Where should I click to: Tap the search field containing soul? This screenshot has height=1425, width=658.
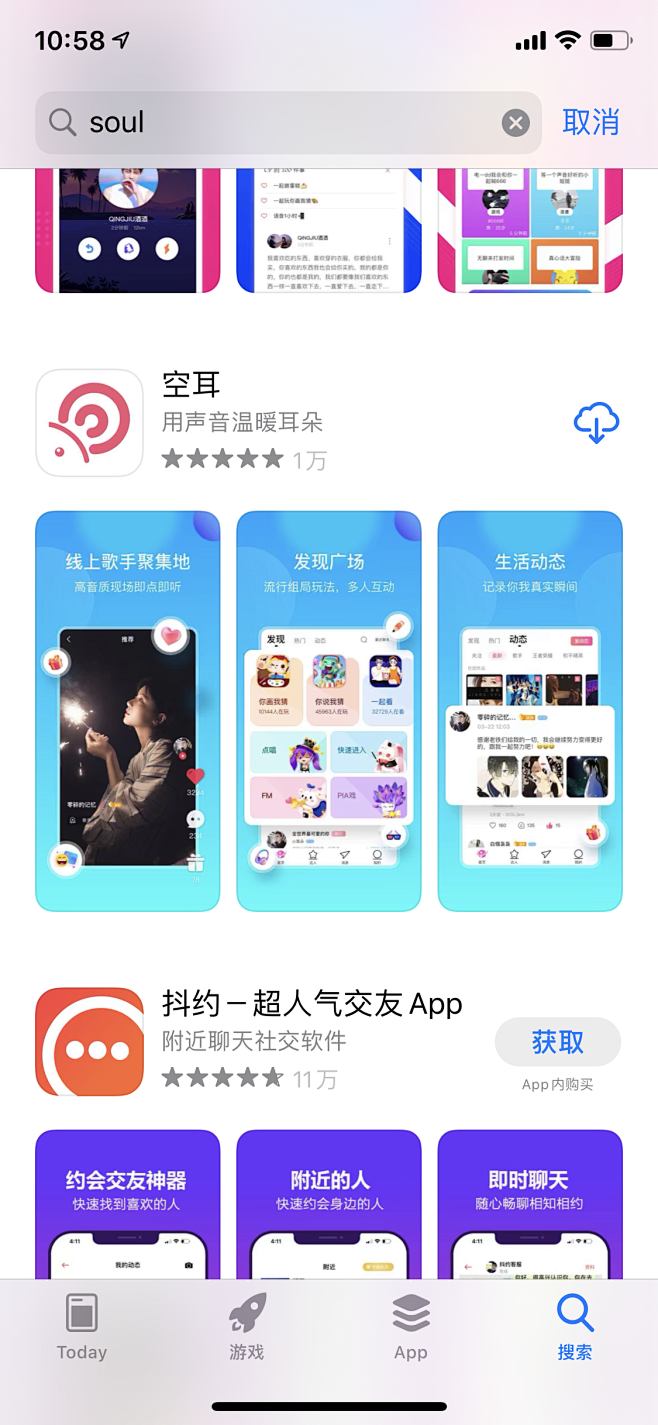(280, 123)
